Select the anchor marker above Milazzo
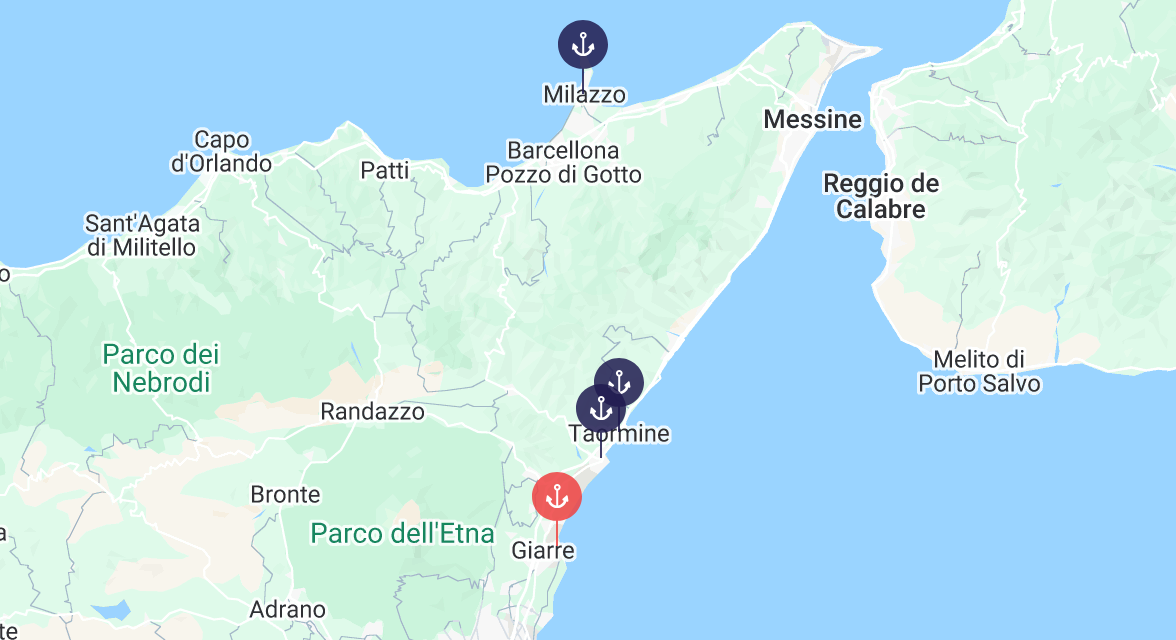 [x=583, y=45]
